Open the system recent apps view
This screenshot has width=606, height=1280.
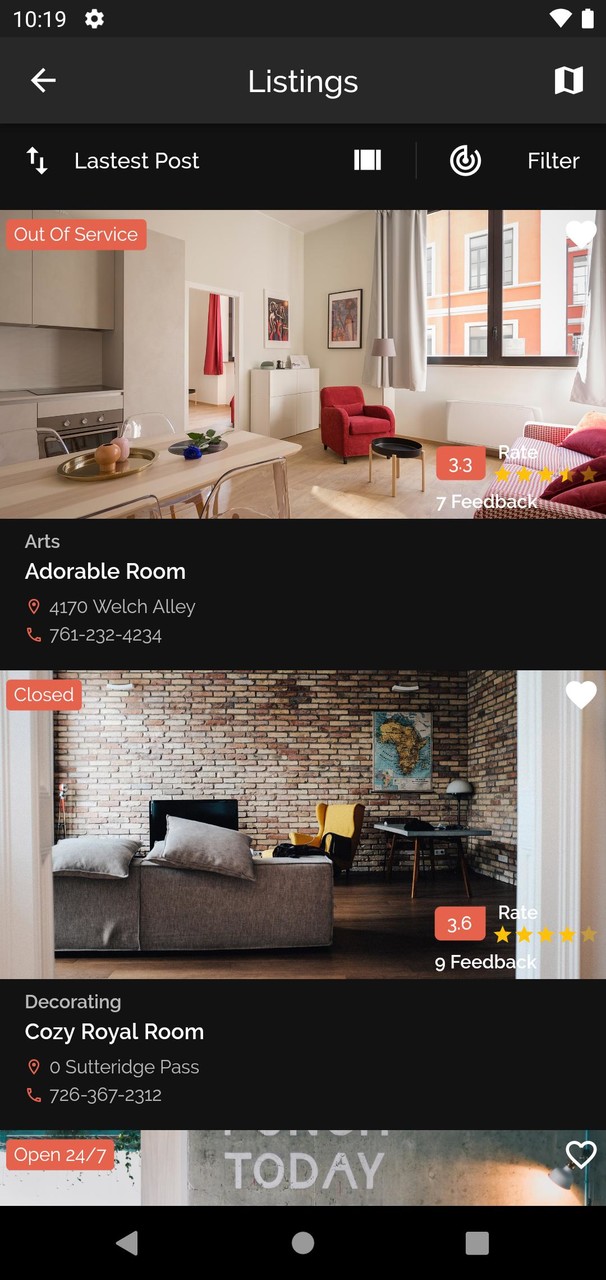[477, 1243]
